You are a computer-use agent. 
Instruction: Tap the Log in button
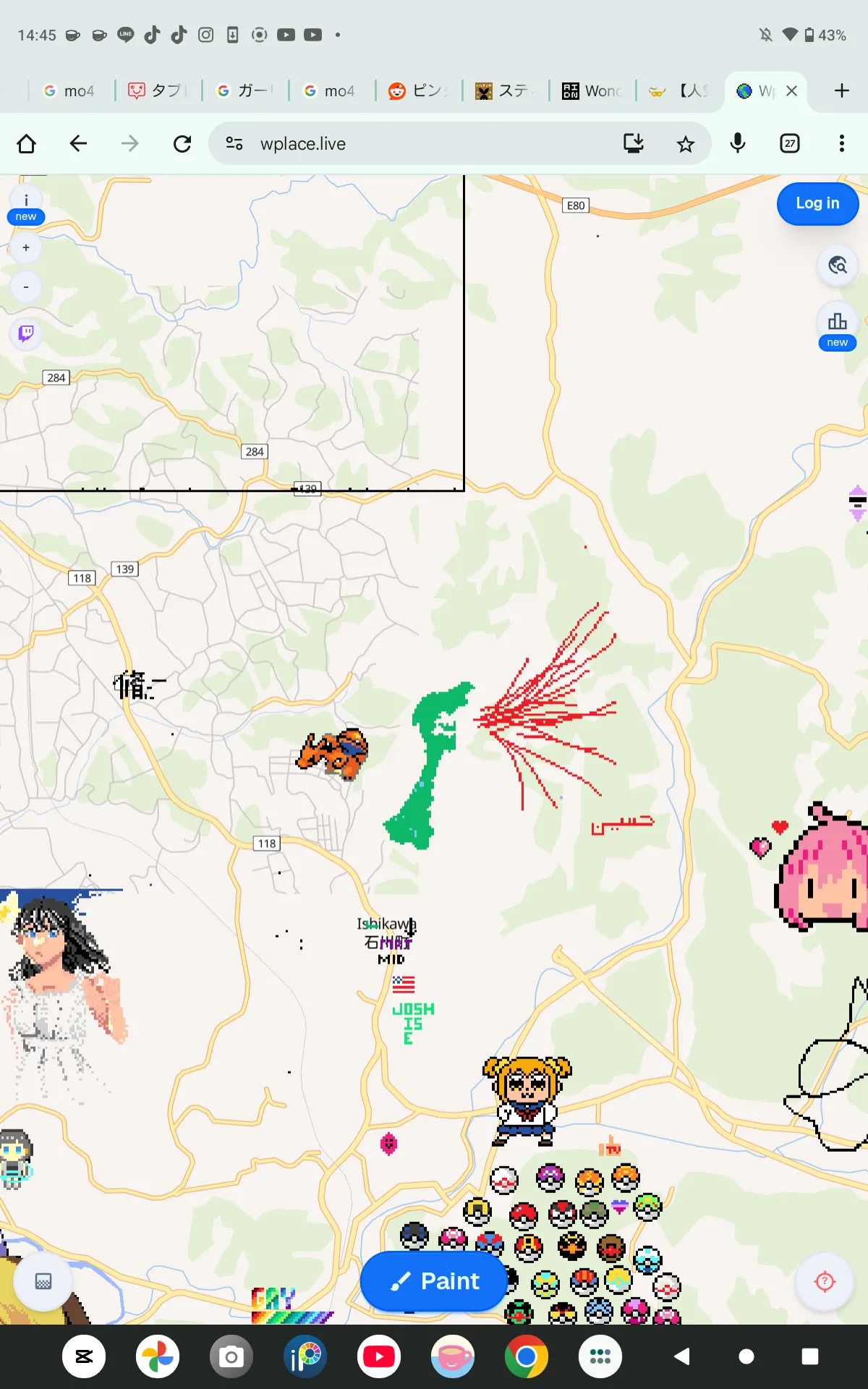(x=817, y=204)
